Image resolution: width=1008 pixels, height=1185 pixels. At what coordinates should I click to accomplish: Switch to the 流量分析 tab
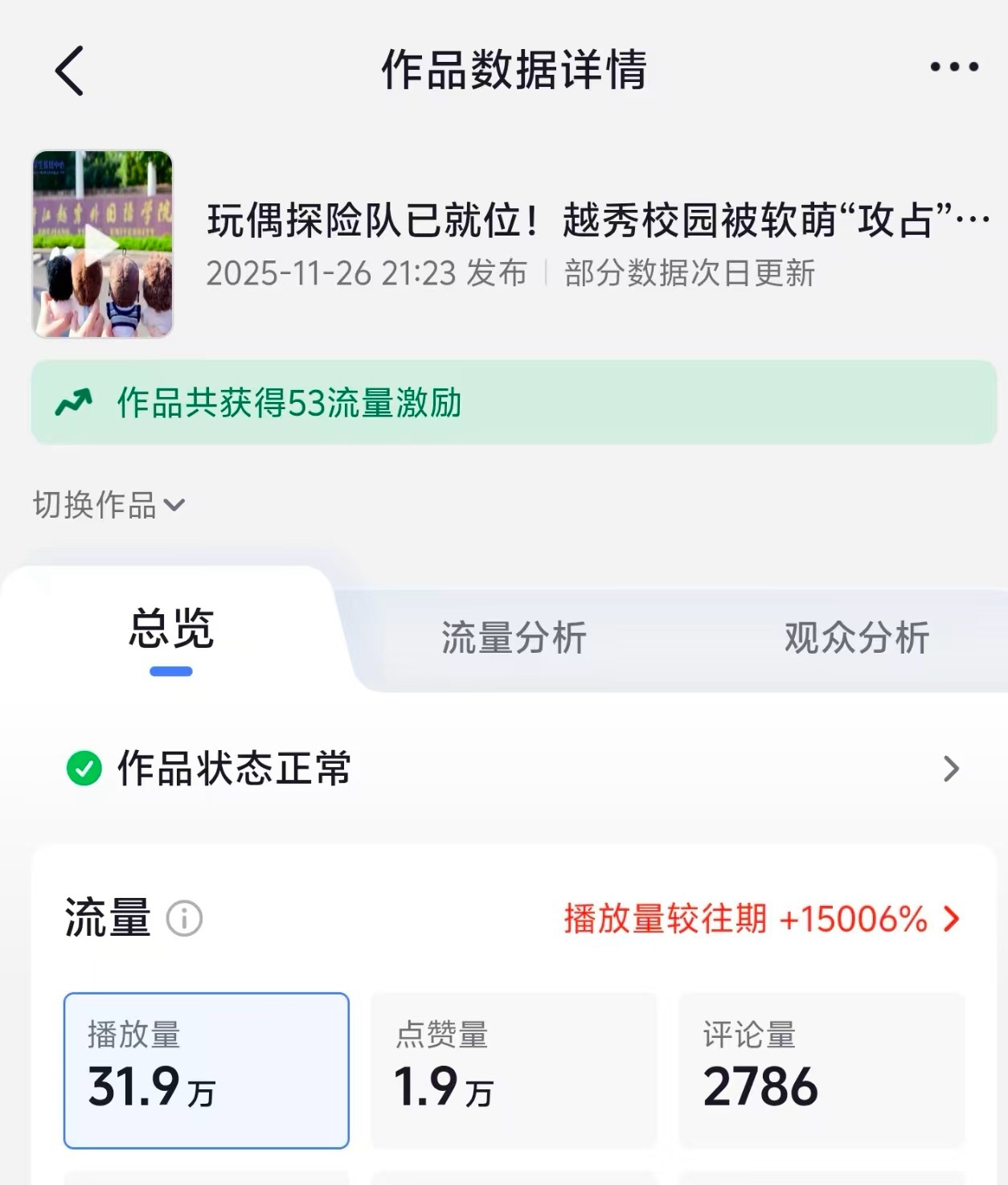tap(513, 638)
